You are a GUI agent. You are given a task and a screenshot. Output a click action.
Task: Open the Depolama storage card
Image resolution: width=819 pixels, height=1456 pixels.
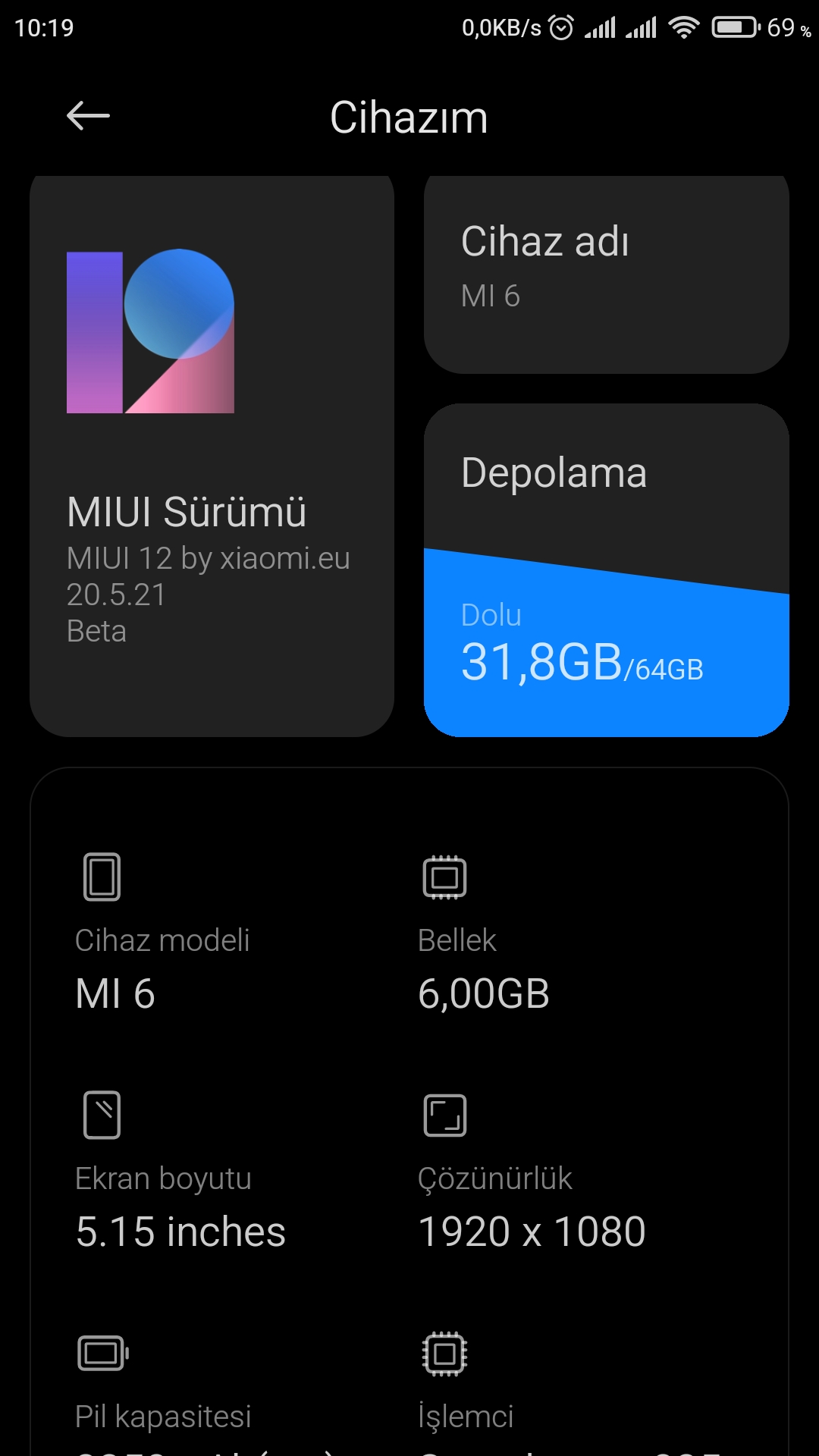point(607,570)
